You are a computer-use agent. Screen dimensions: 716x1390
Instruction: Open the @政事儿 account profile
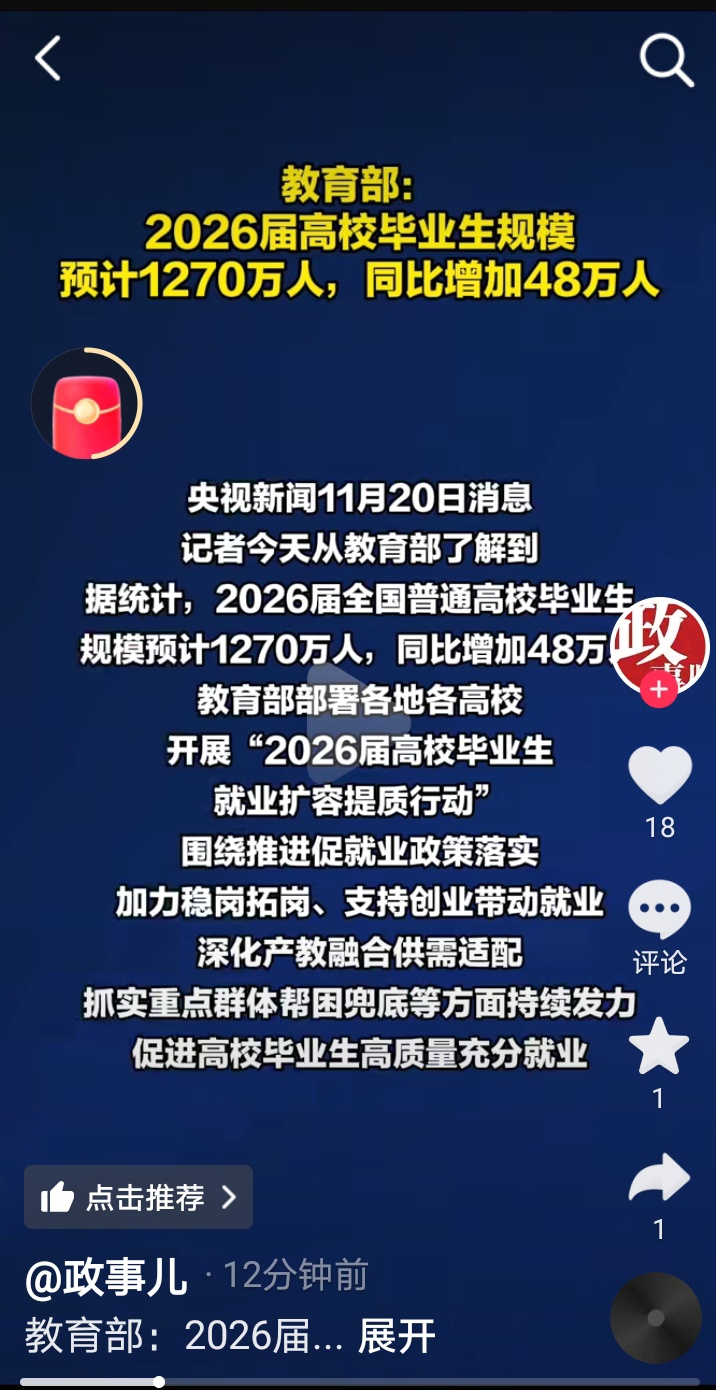point(106,1277)
